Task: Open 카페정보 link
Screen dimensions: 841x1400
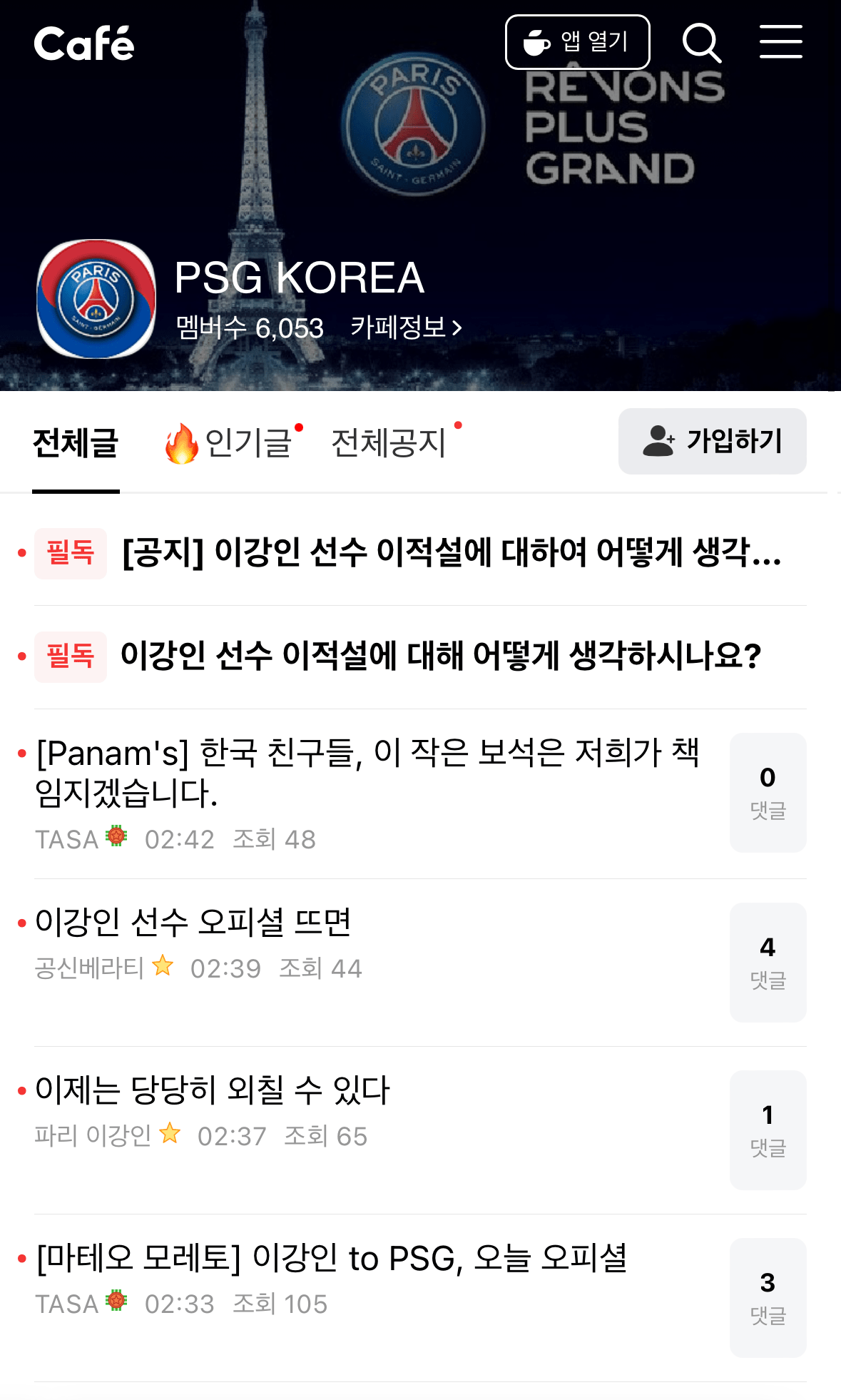Action: 406,328
